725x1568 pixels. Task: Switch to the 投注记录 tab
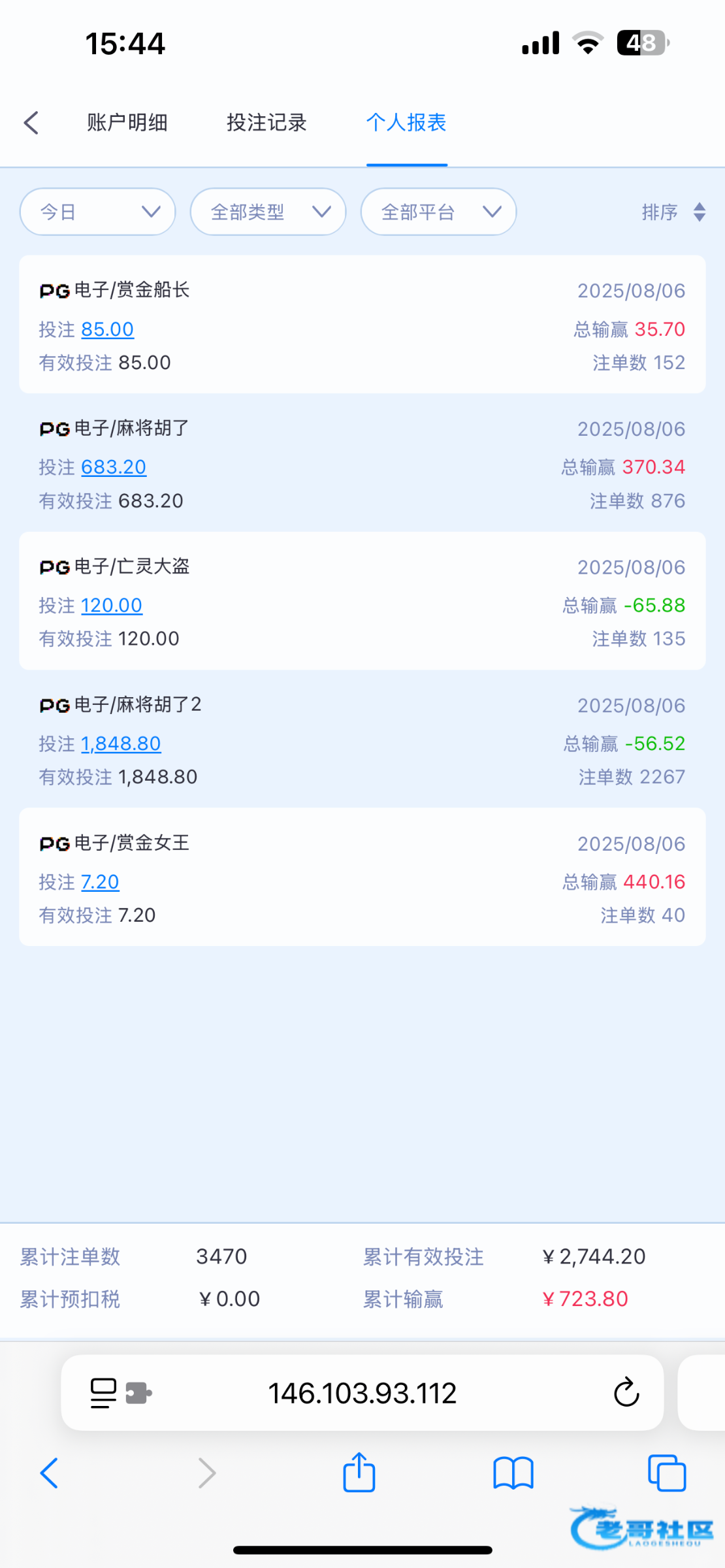266,122
